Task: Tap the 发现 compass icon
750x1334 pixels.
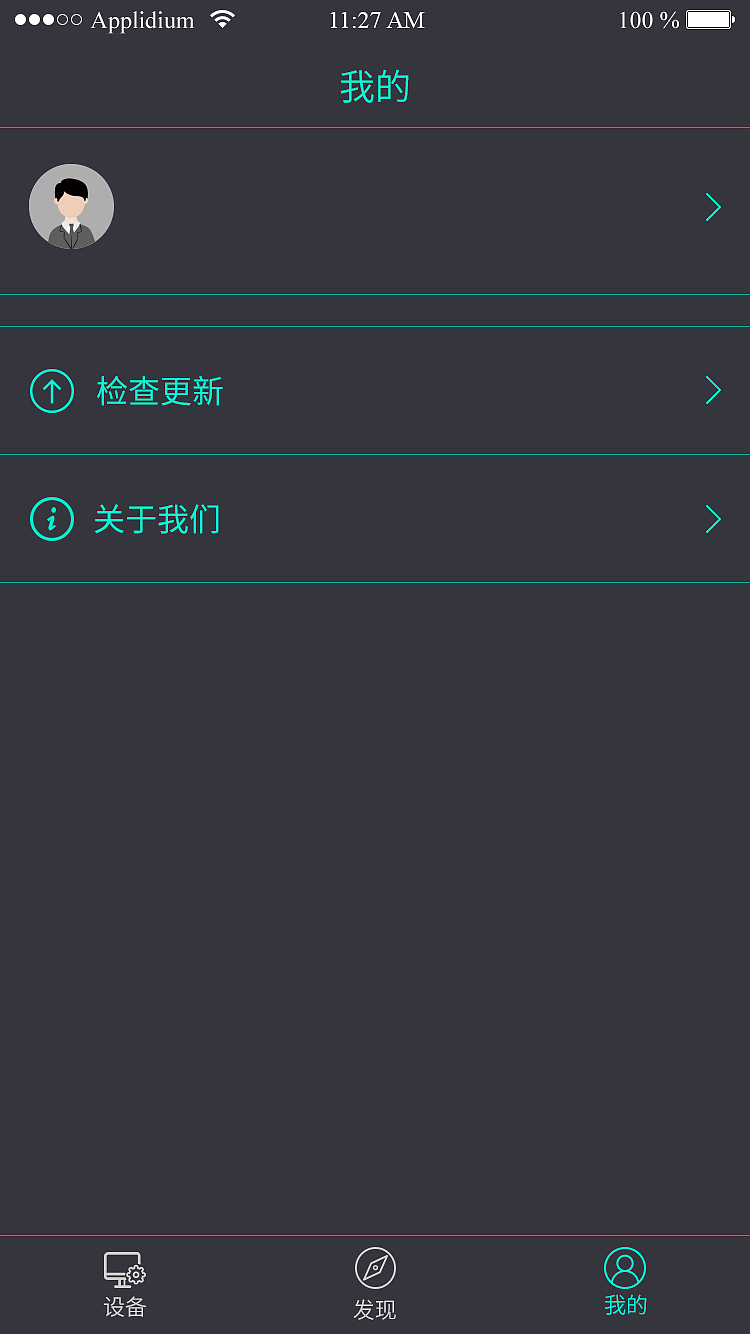Action: tap(375, 1267)
